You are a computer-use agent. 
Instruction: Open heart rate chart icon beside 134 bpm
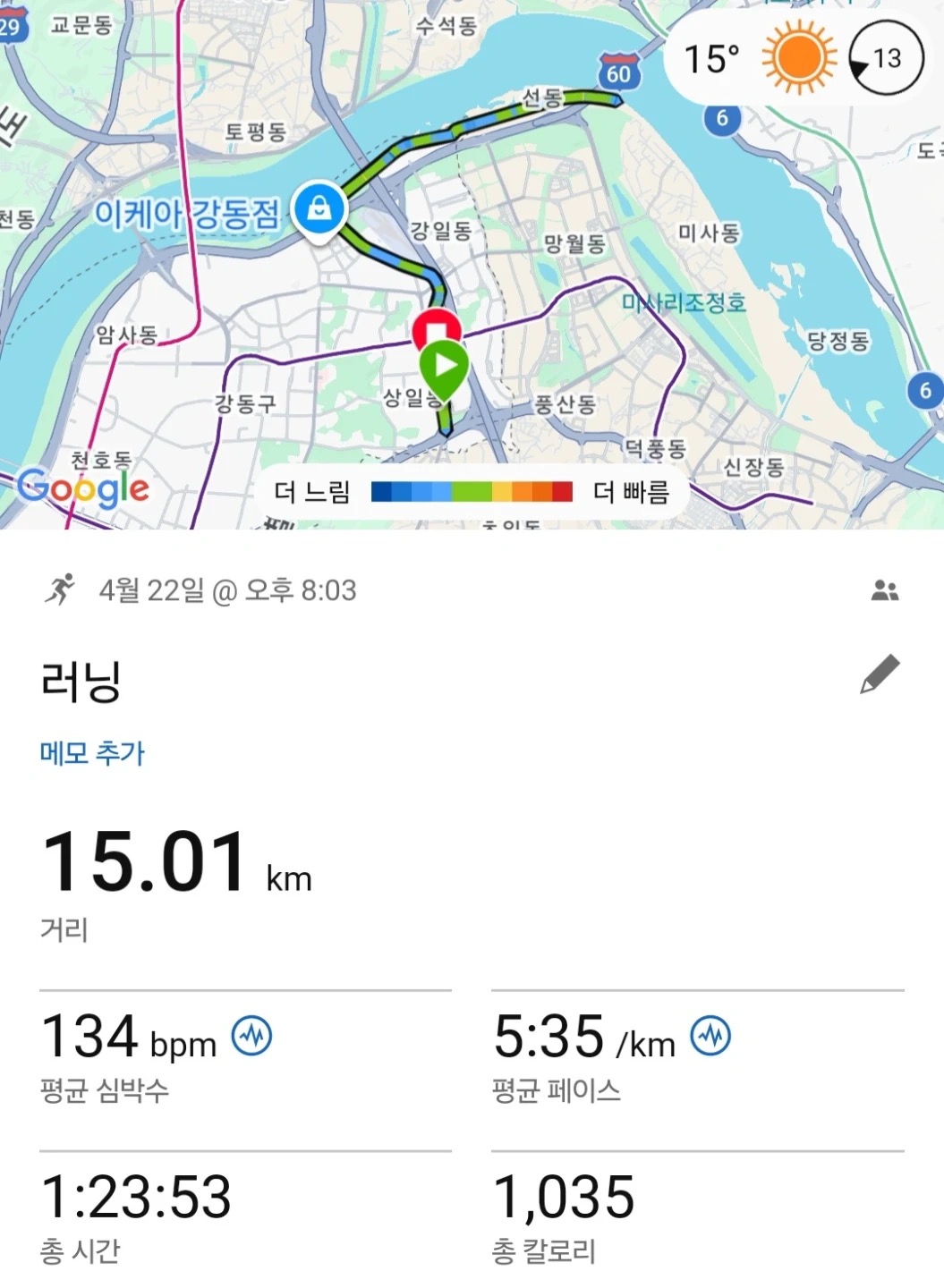(251, 1036)
